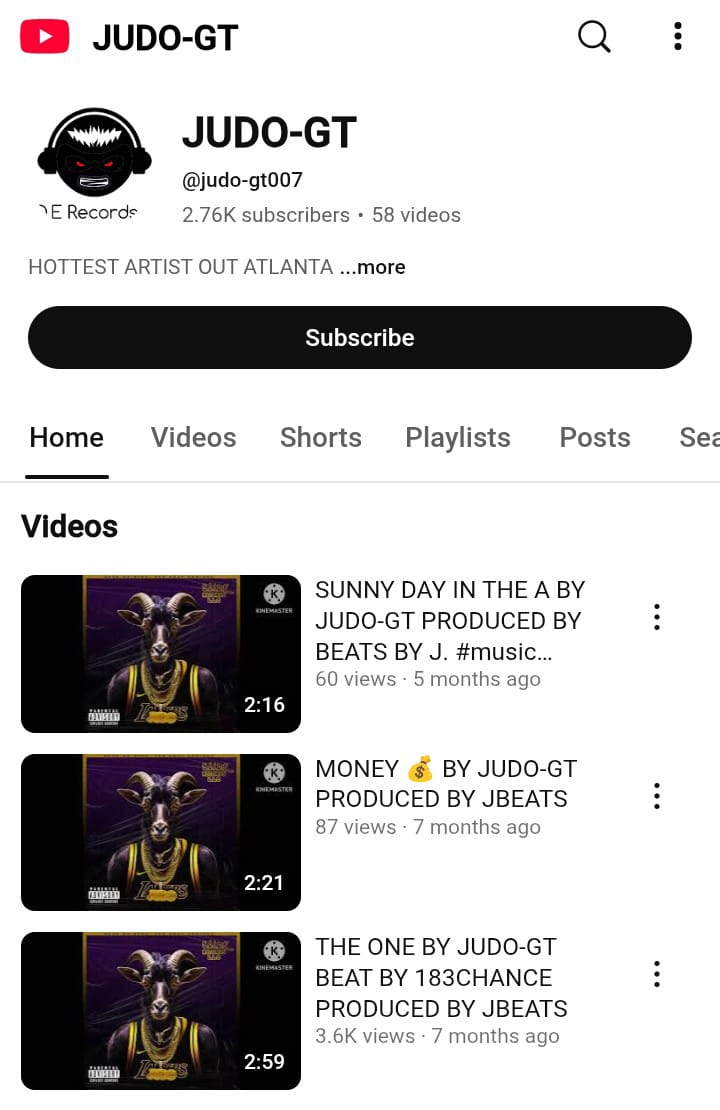Switch to the Shorts tab
Viewport: 720px width, 1110px height.
coord(320,438)
